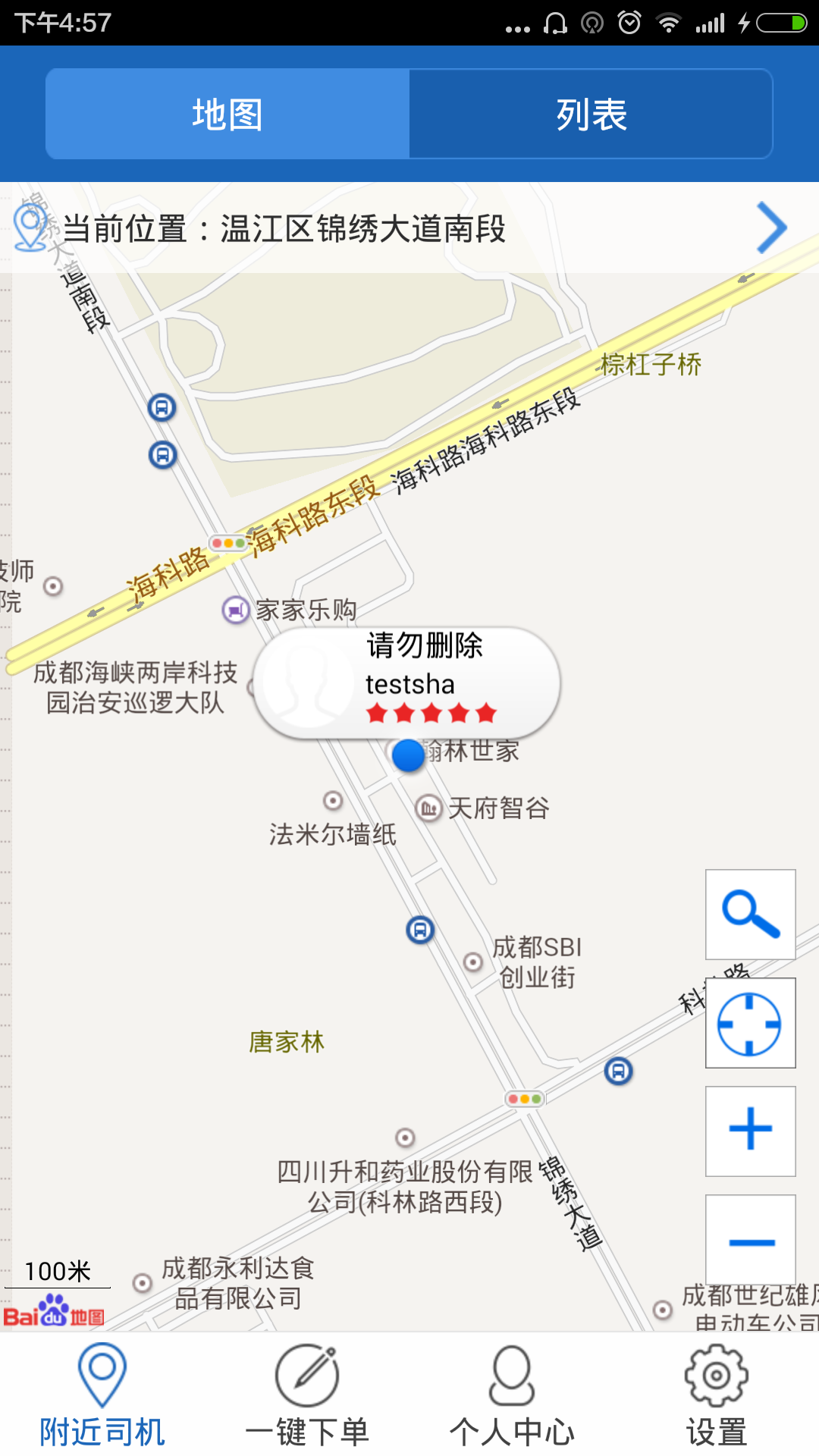Open the map search tool
This screenshot has height=1456, width=819.
750,914
